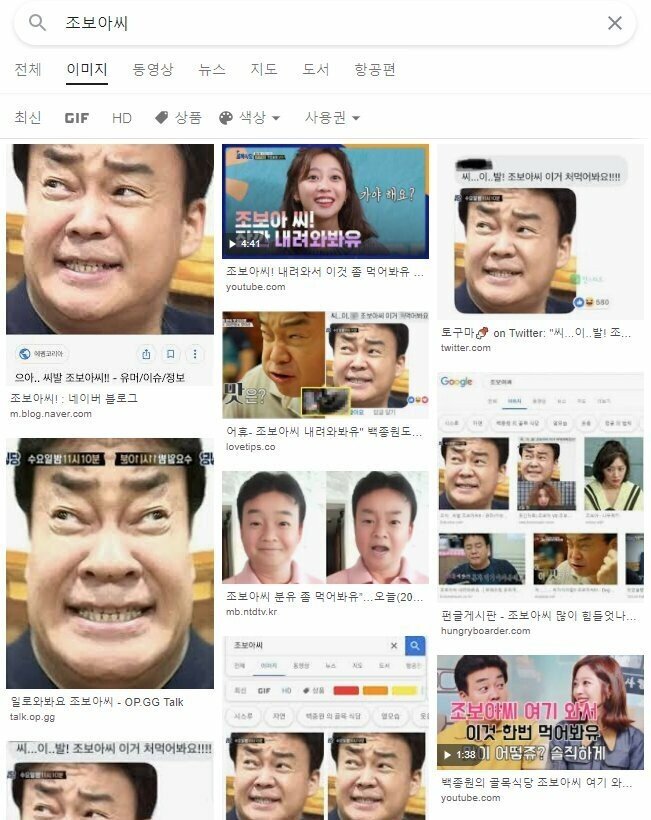The height and width of the screenshot is (820, 651).
Task: Switch to the 전체 tab
Action: click(28, 70)
